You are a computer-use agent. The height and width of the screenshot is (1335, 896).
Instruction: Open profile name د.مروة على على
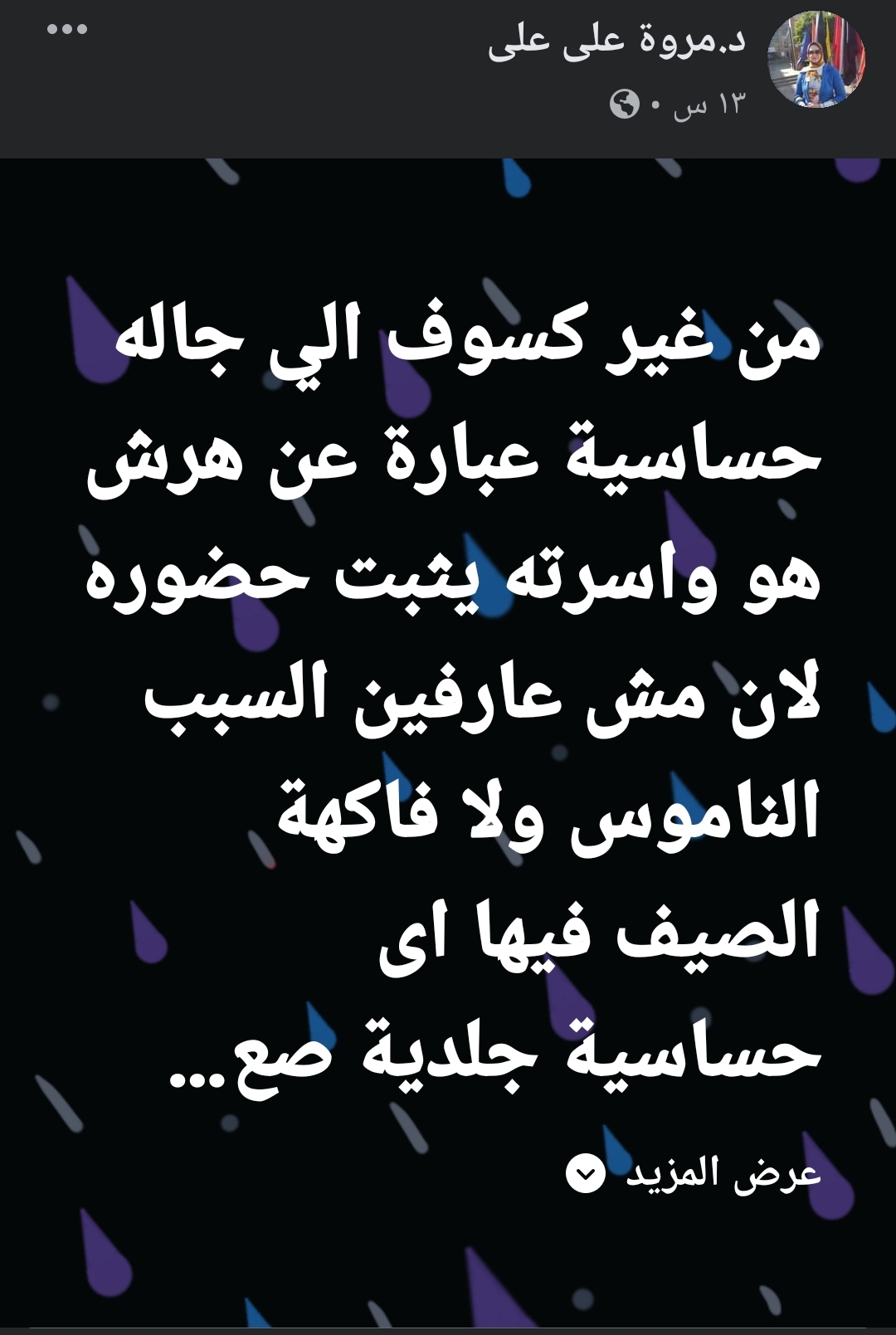click(x=617, y=41)
